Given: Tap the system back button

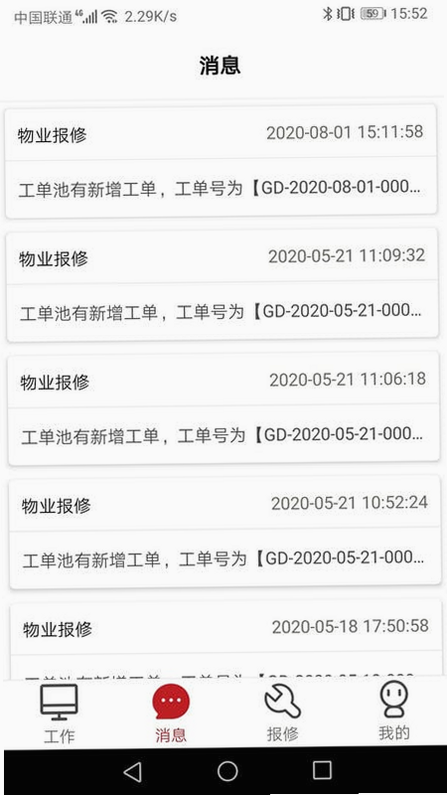Looking at the screenshot, I should [133, 772].
